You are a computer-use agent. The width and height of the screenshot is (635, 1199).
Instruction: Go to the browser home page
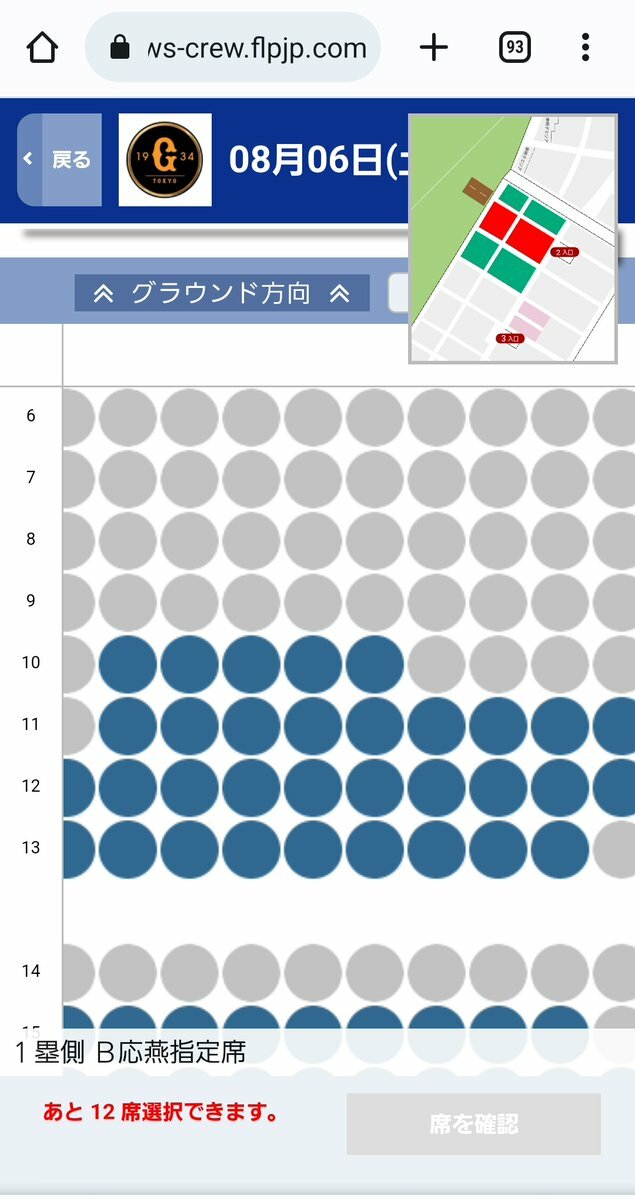[x=42, y=47]
